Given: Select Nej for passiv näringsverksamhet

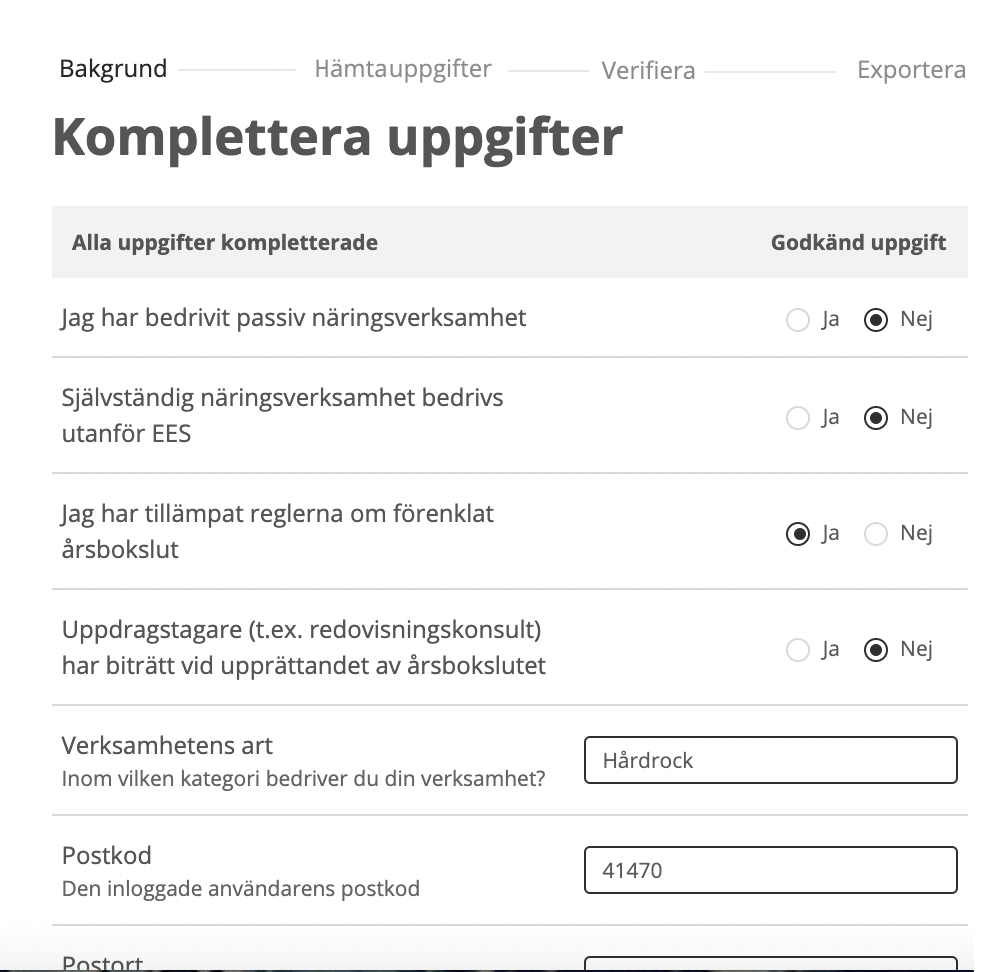Looking at the screenshot, I should (x=876, y=321).
